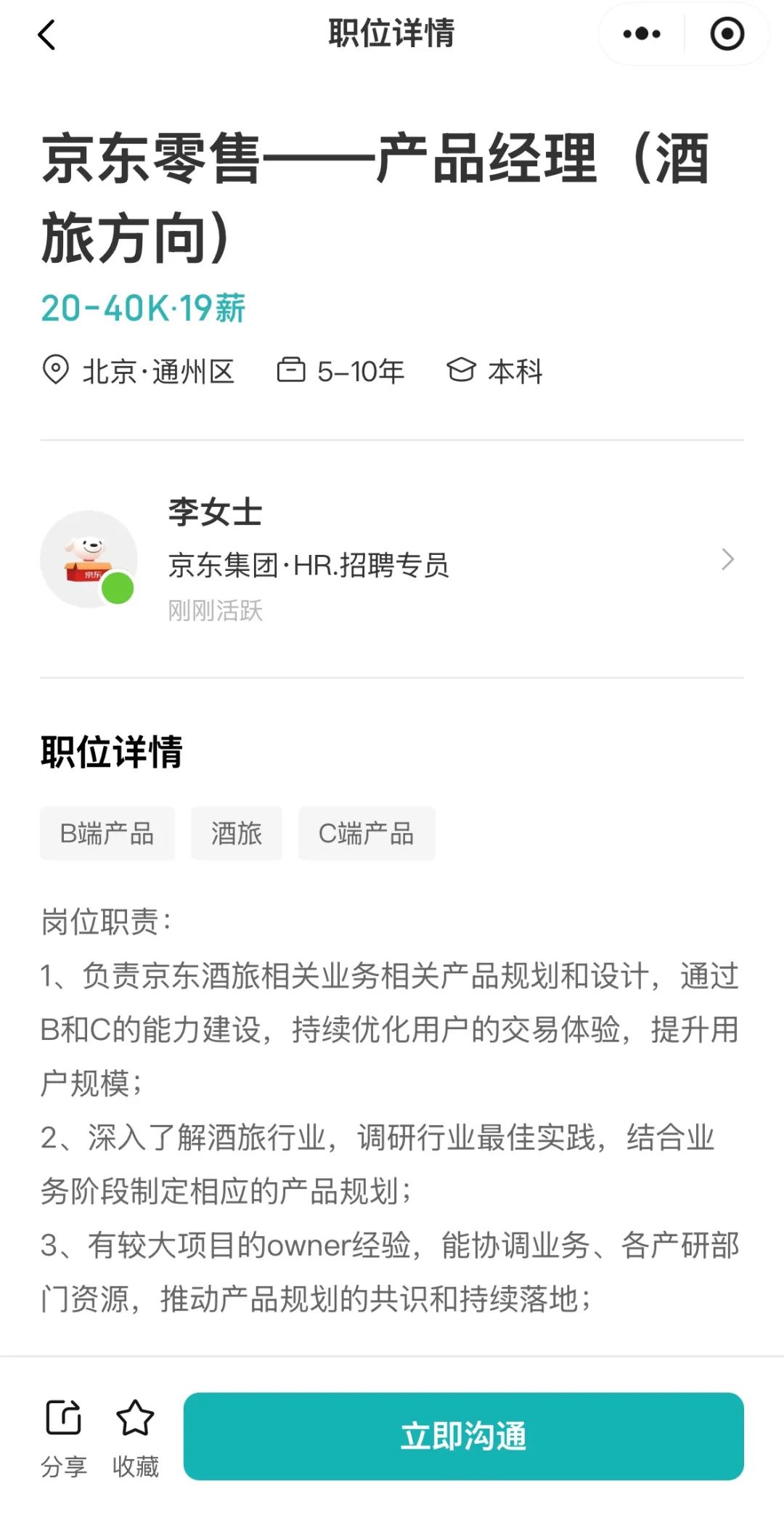The width and height of the screenshot is (784, 1515).
Task: Save this job with the 收藏 star
Action: (135, 1435)
